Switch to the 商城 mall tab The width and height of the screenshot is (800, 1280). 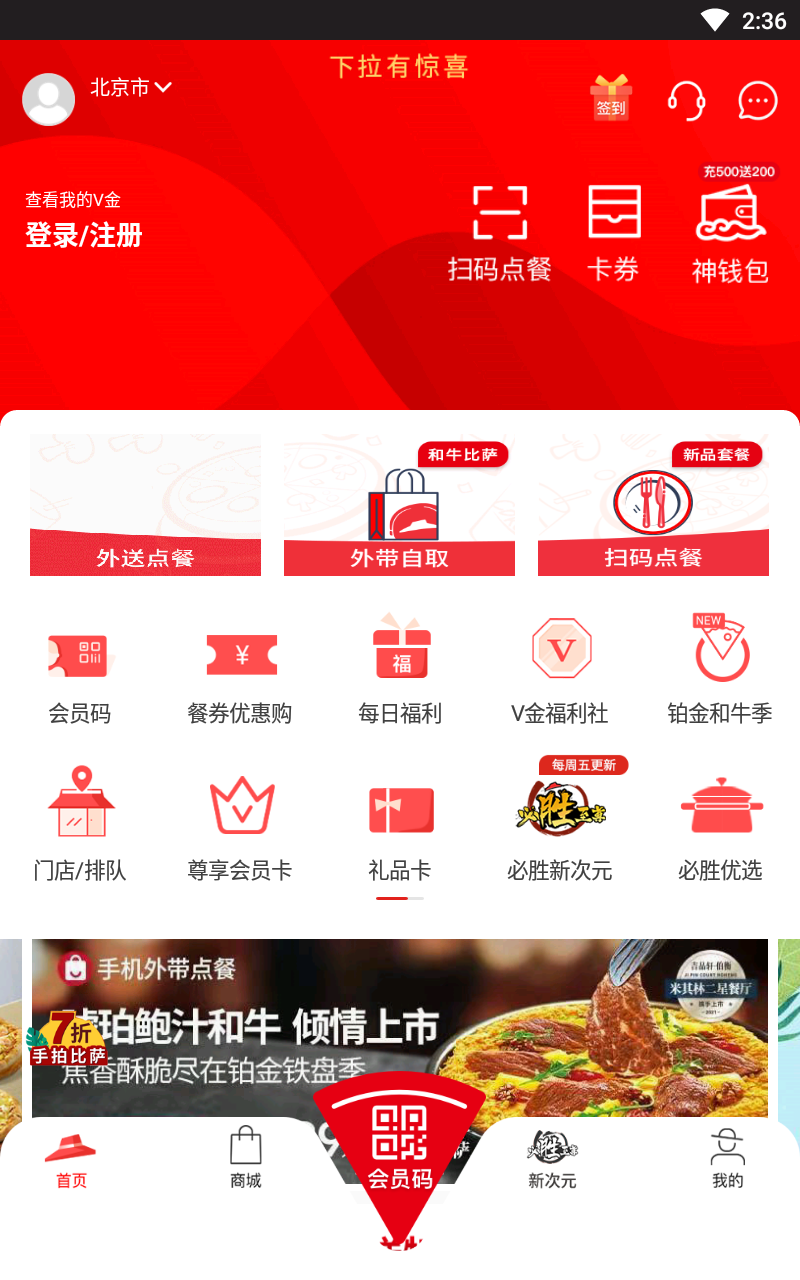(244, 1160)
